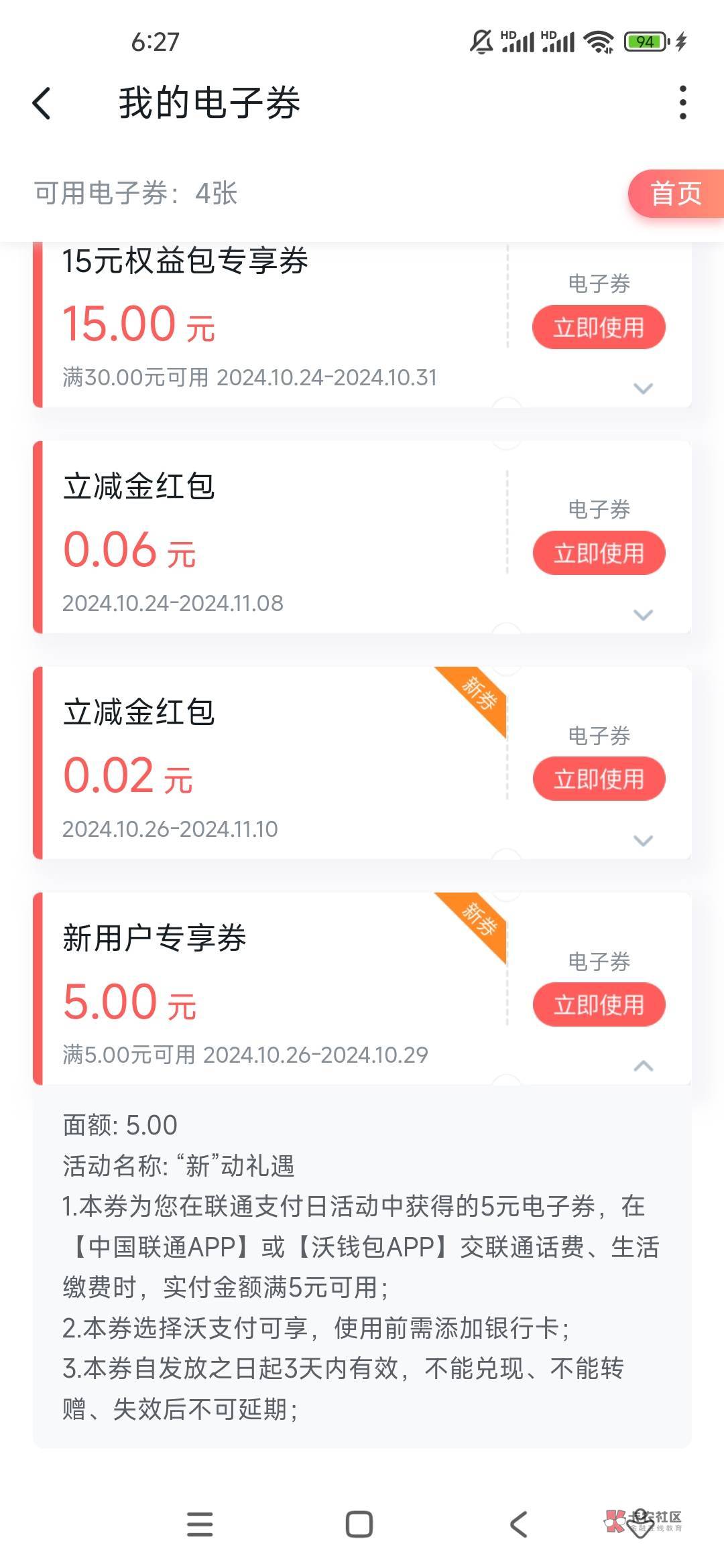Screen dimensions: 724x1568
Task: Use the 0.06元 立减金红包 now
Action: coord(599,553)
